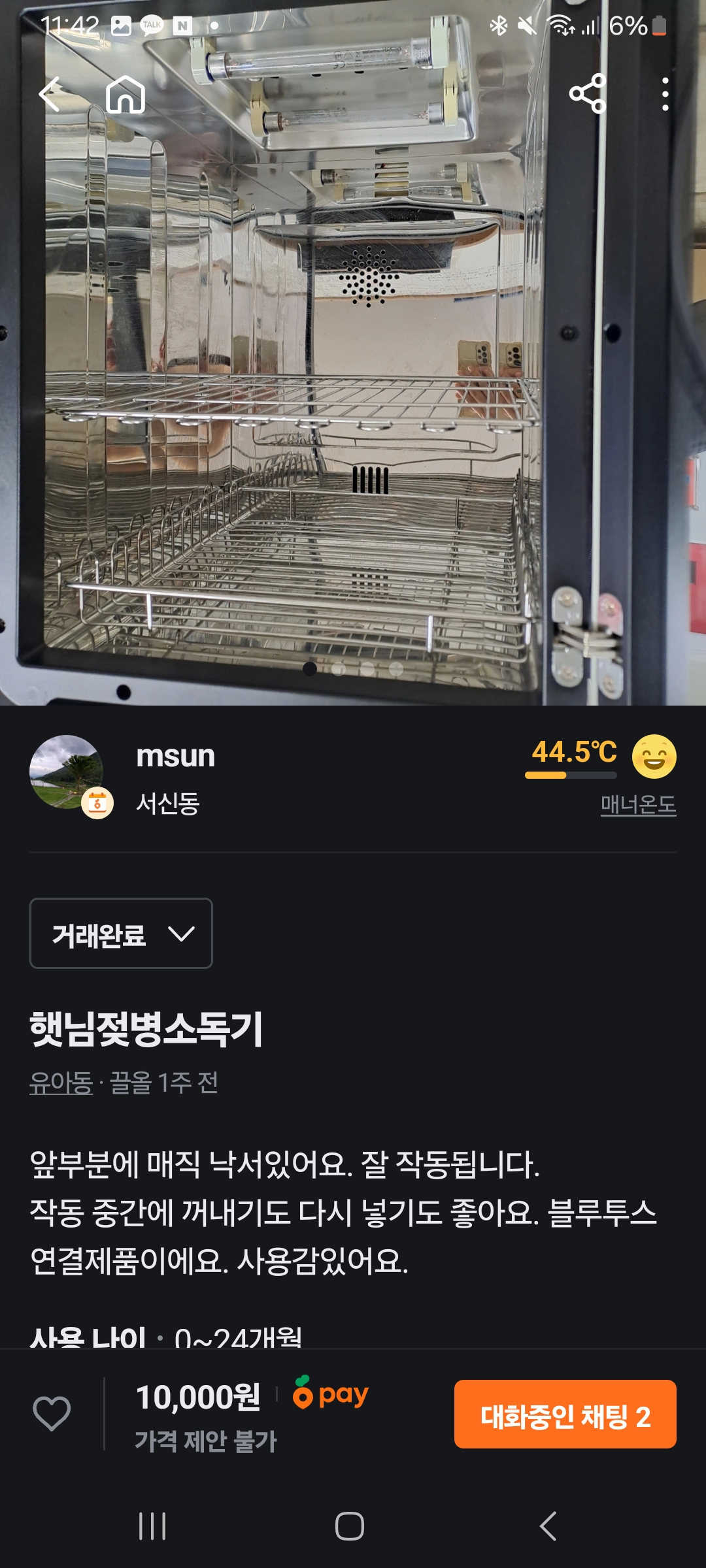Open 대화중인 채팅 2 chats
This screenshot has width=706, height=1568.
(x=565, y=1415)
